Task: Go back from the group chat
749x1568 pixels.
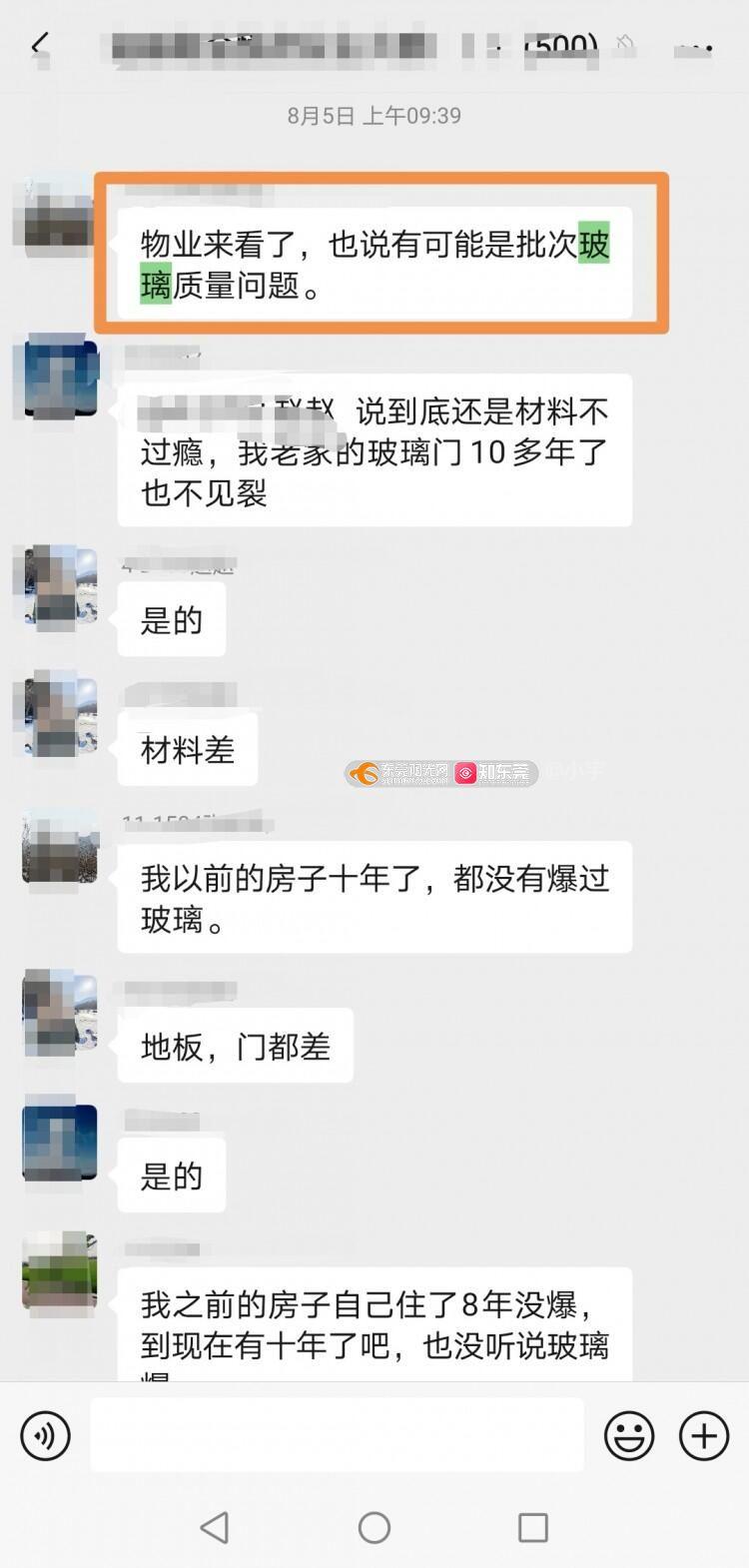Action: pos(40,46)
